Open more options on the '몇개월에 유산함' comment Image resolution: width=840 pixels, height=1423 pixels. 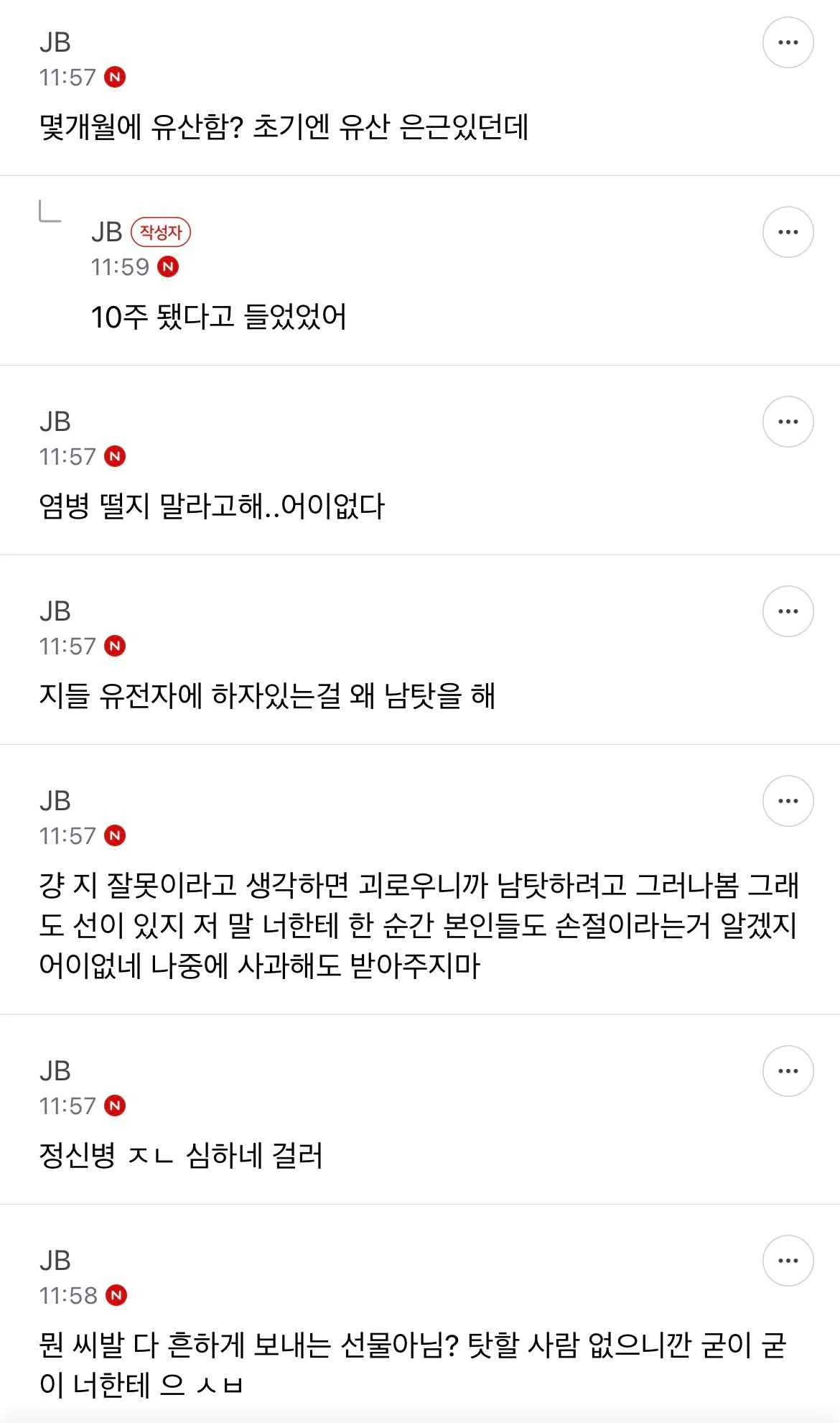pyautogui.click(x=788, y=42)
